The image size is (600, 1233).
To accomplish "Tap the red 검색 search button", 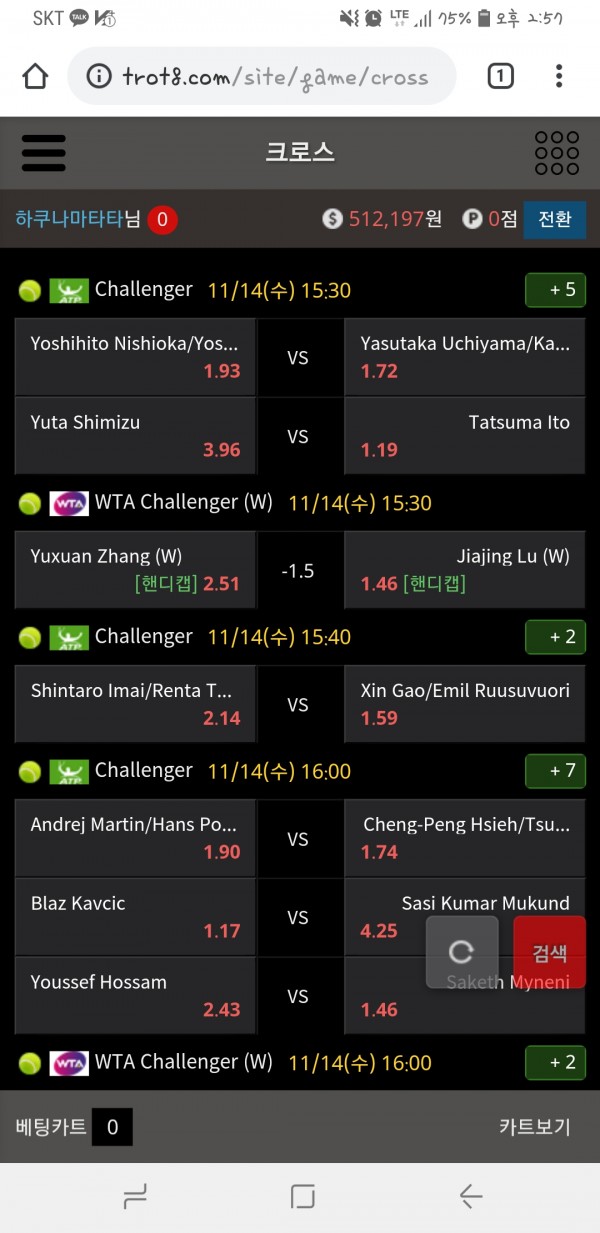I will click(549, 952).
